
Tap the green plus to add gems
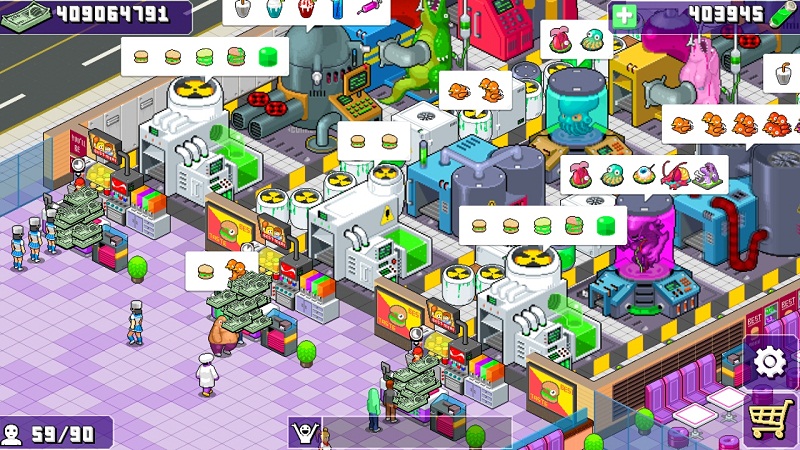point(625,15)
